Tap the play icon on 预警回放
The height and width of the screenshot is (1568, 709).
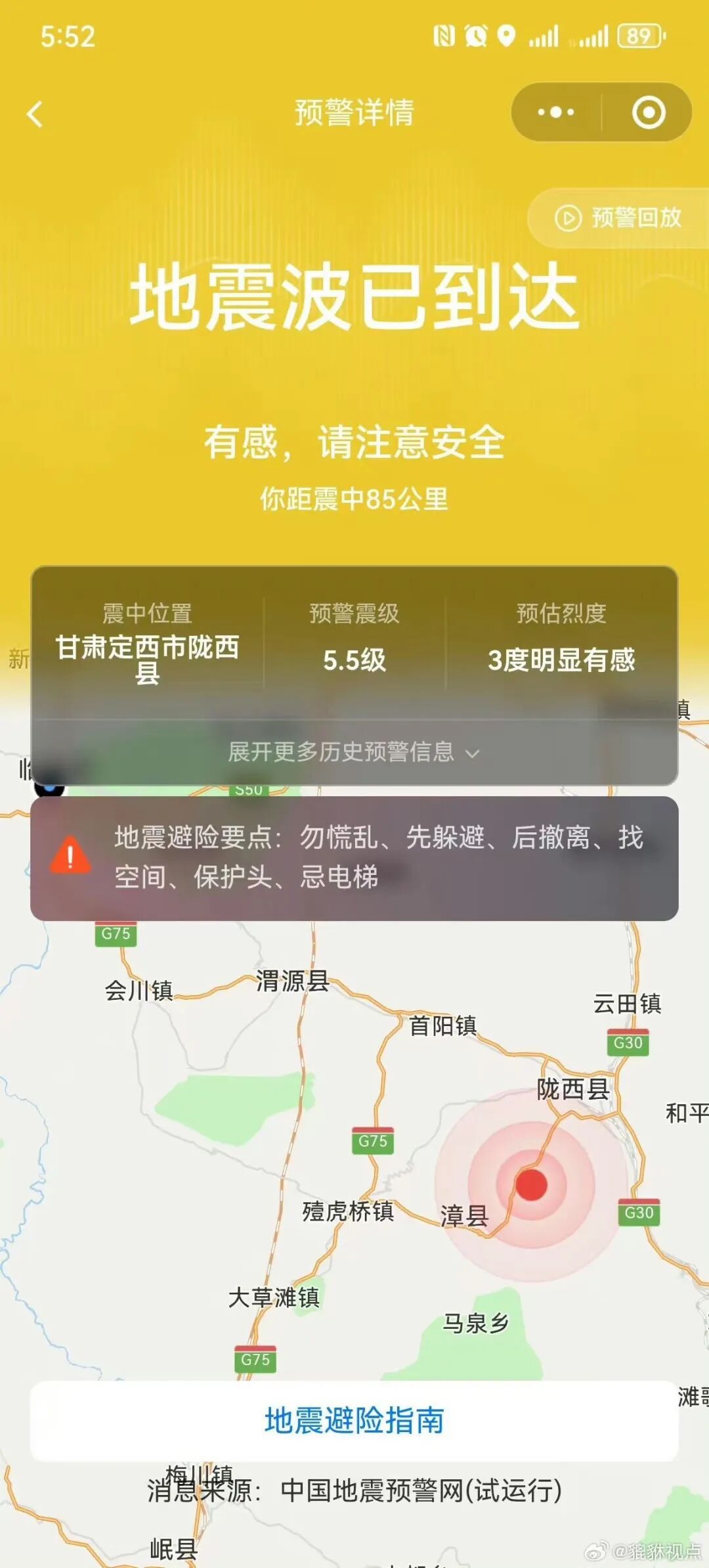[x=569, y=218]
